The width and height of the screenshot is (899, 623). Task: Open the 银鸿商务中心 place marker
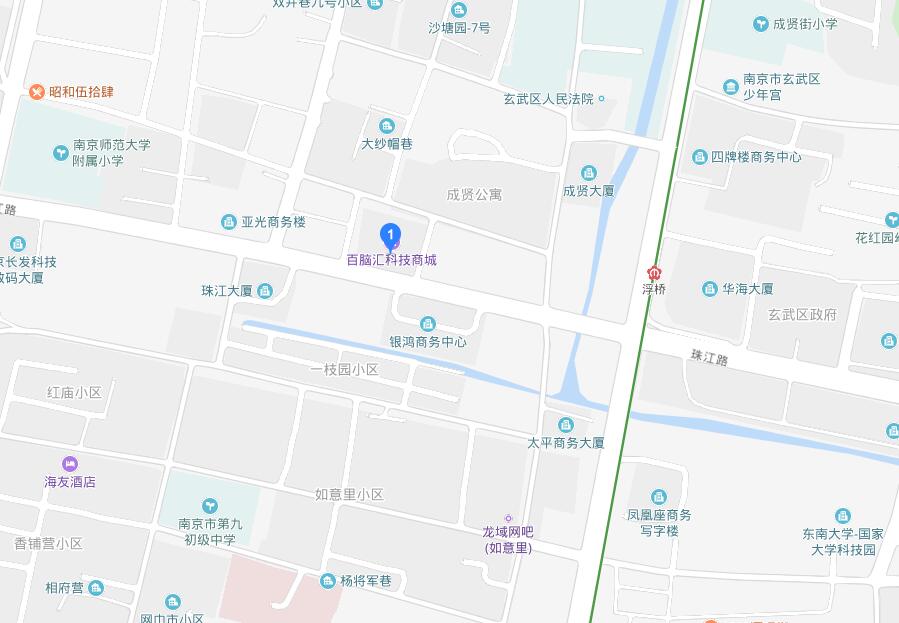pos(428,324)
